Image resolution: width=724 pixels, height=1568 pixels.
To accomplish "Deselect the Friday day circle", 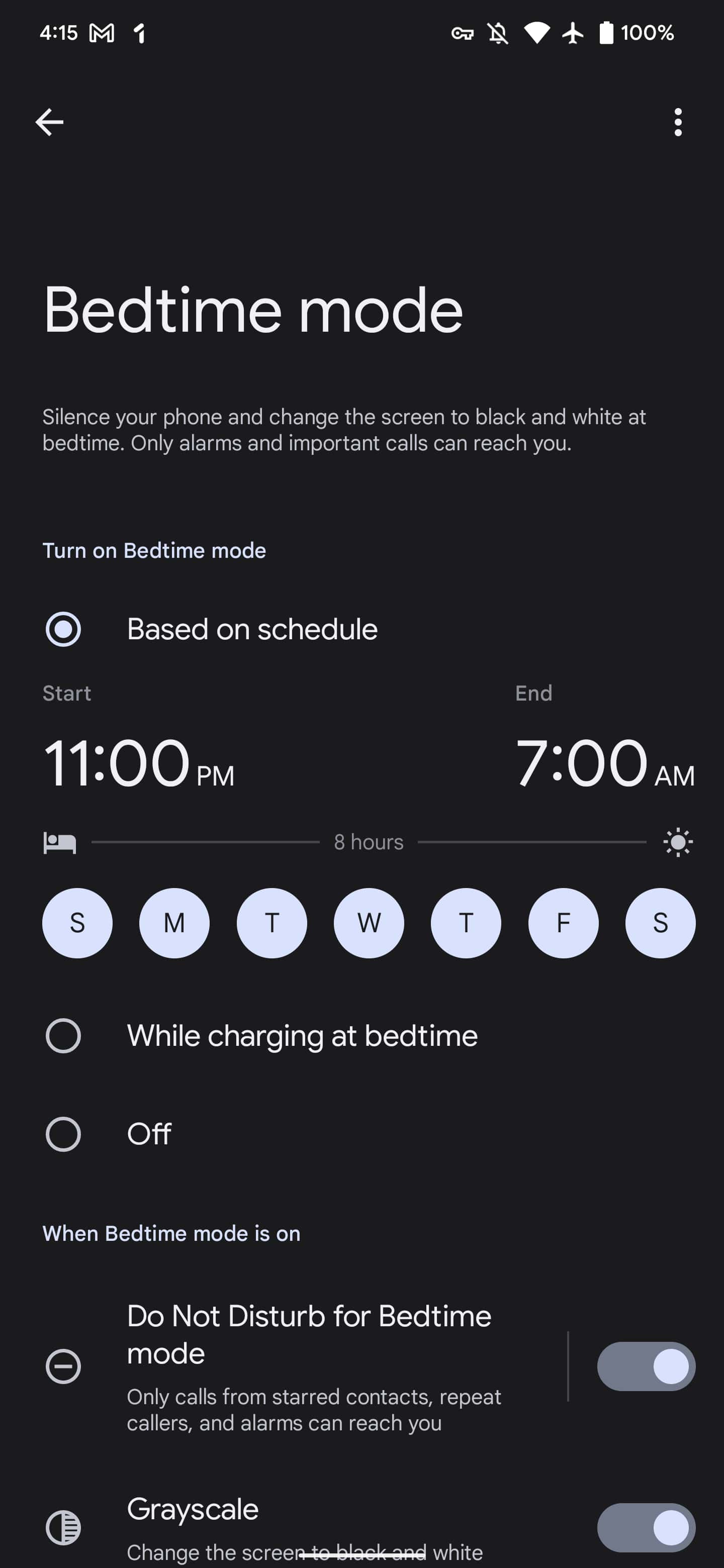I will [563, 923].
